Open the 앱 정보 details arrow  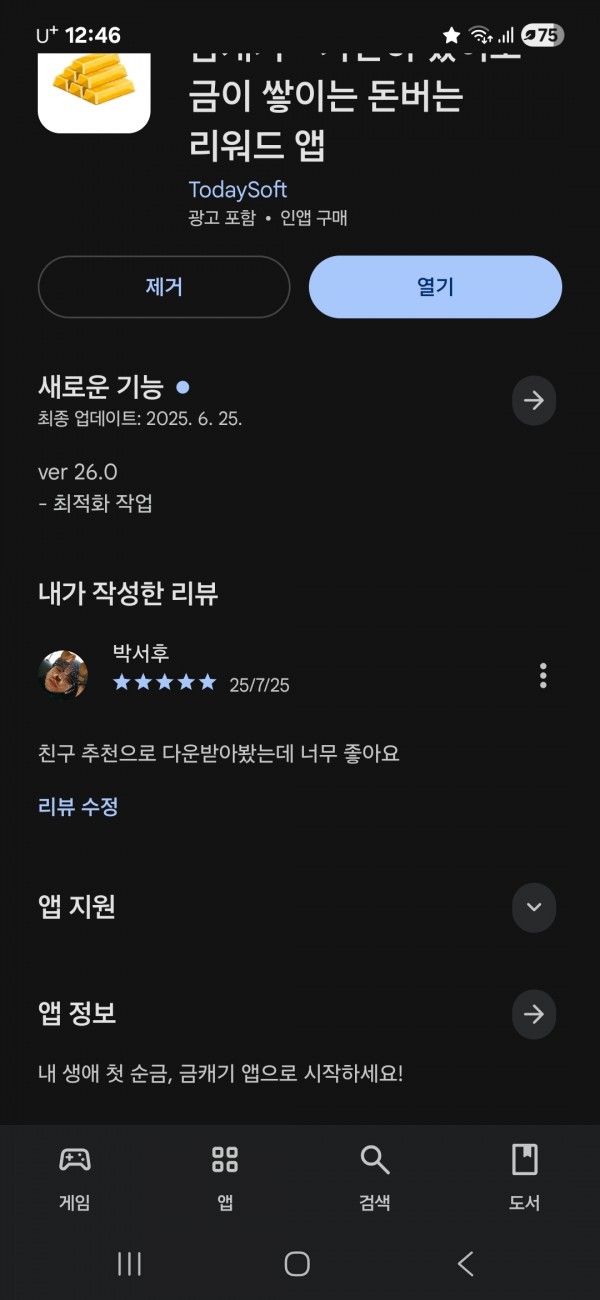(x=534, y=1014)
